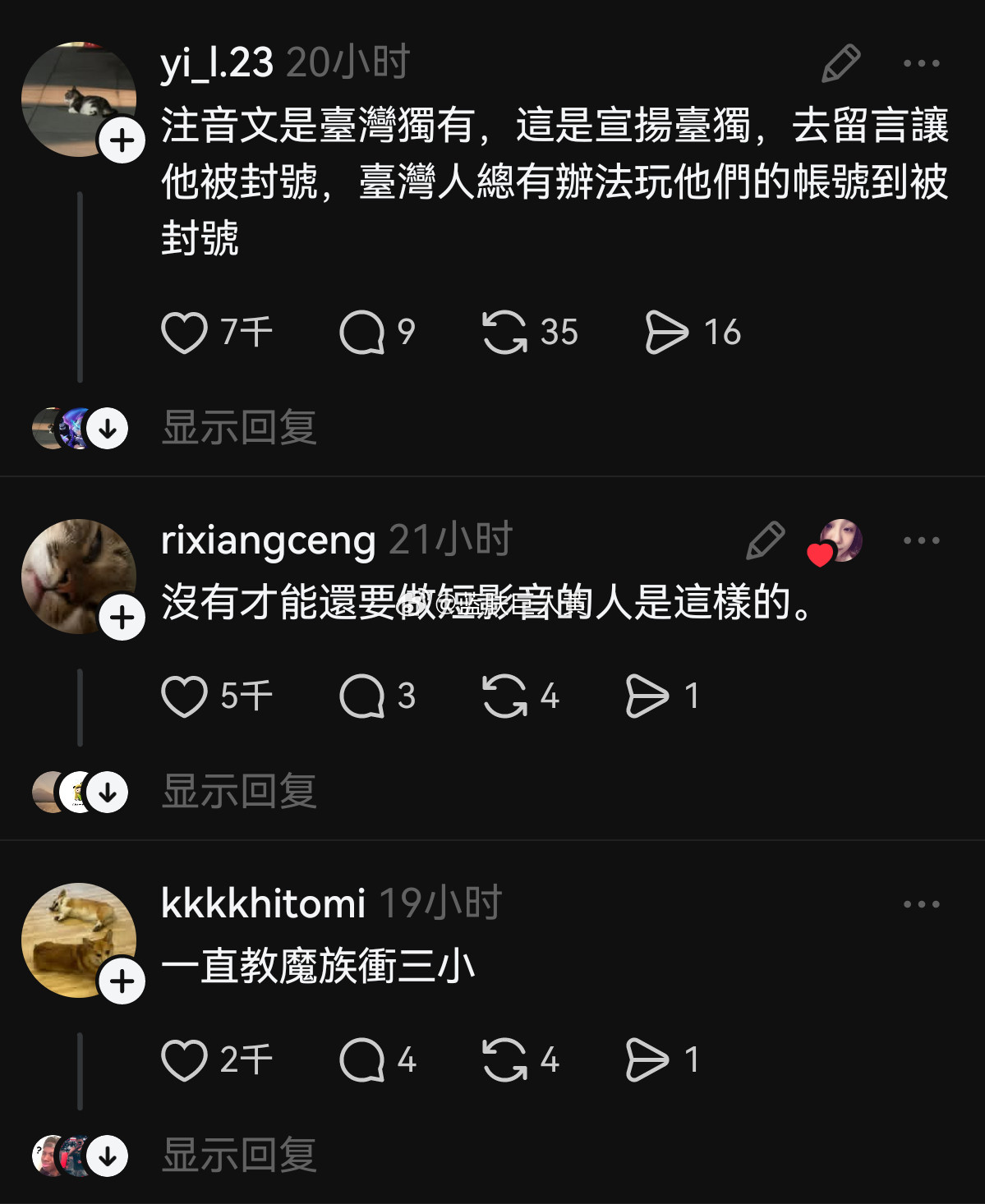Expand replies under yi_l.23's comment
The width and height of the screenshot is (985, 1204).
(x=237, y=427)
